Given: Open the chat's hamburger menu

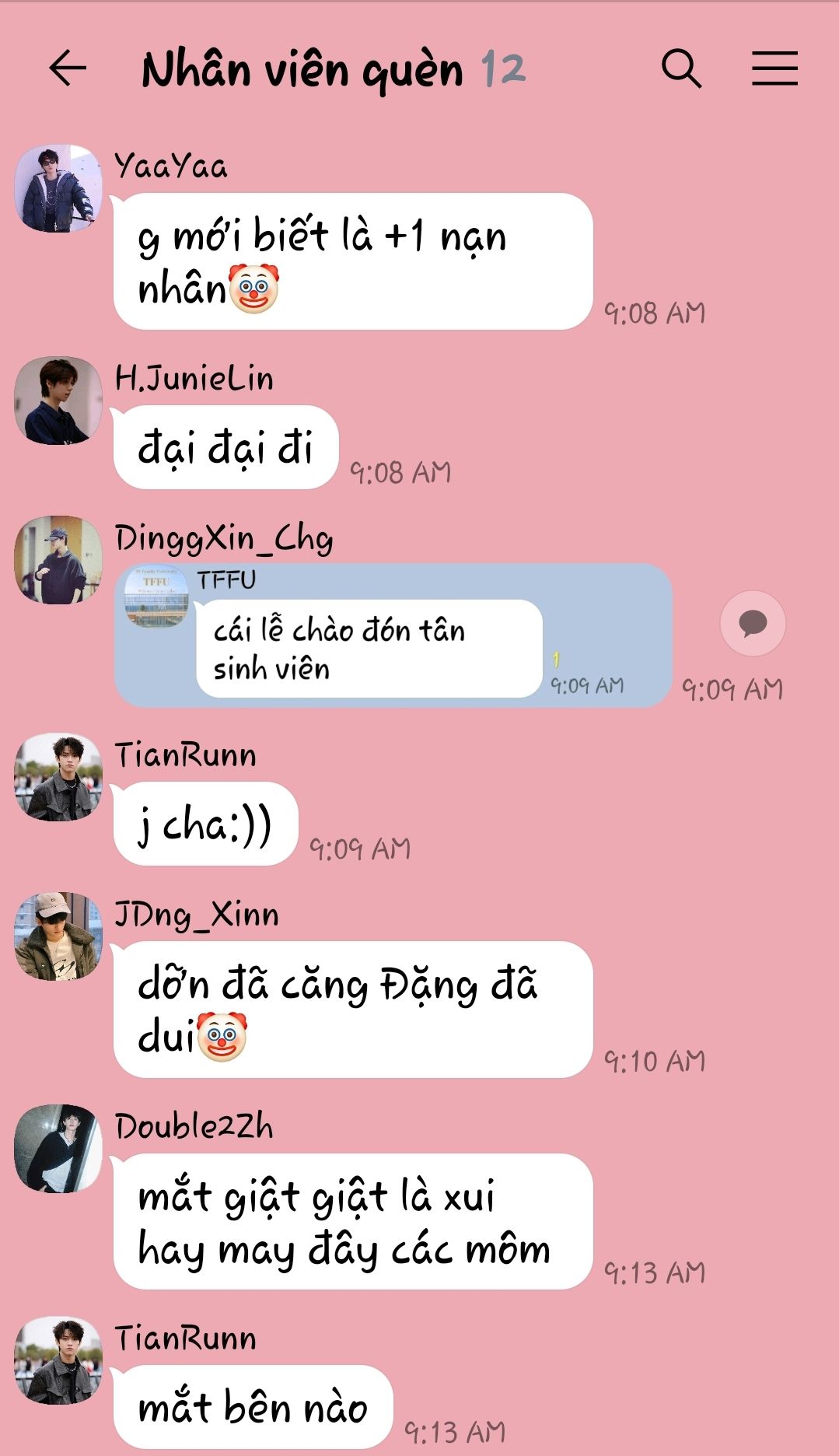Looking at the screenshot, I should click(774, 68).
